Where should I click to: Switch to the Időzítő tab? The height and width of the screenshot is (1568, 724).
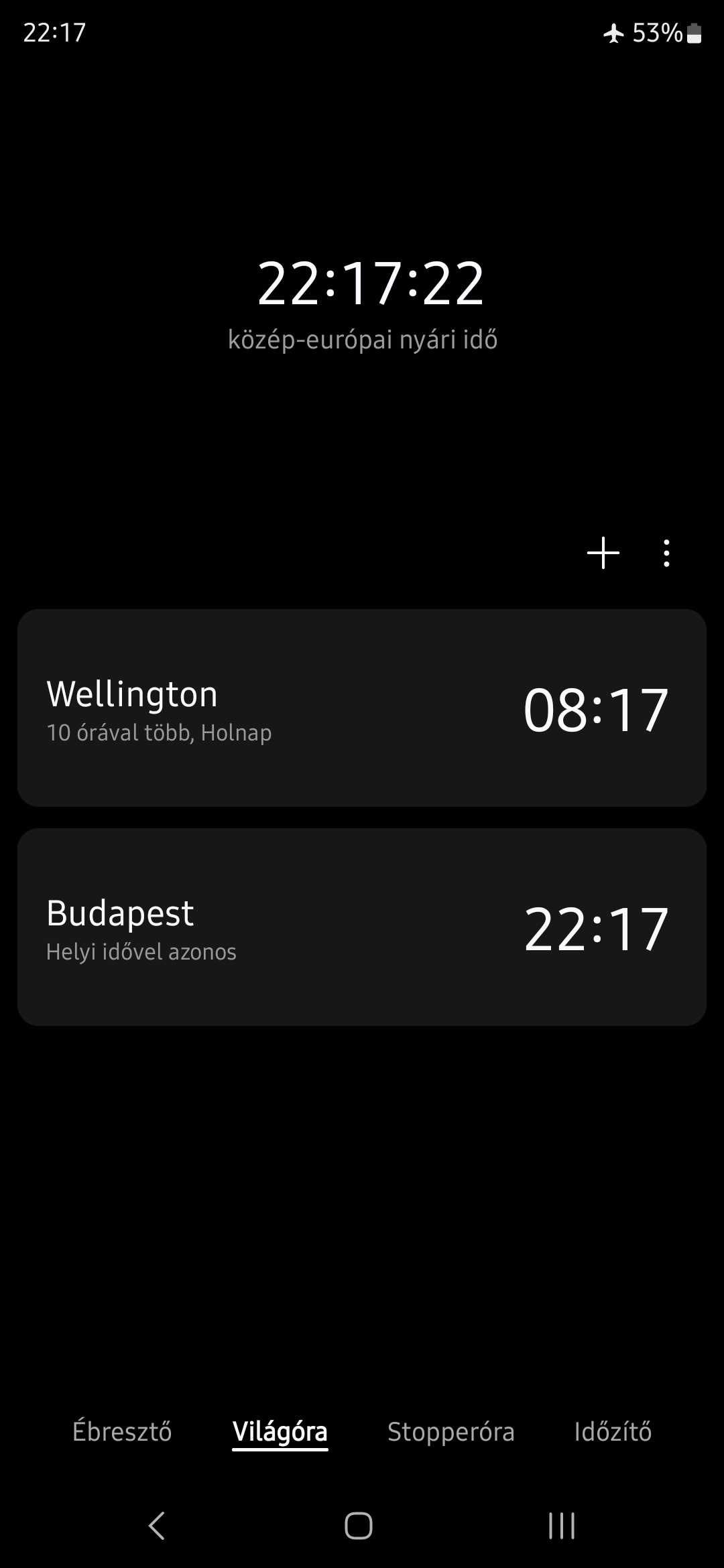click(x=613, y=1431)
